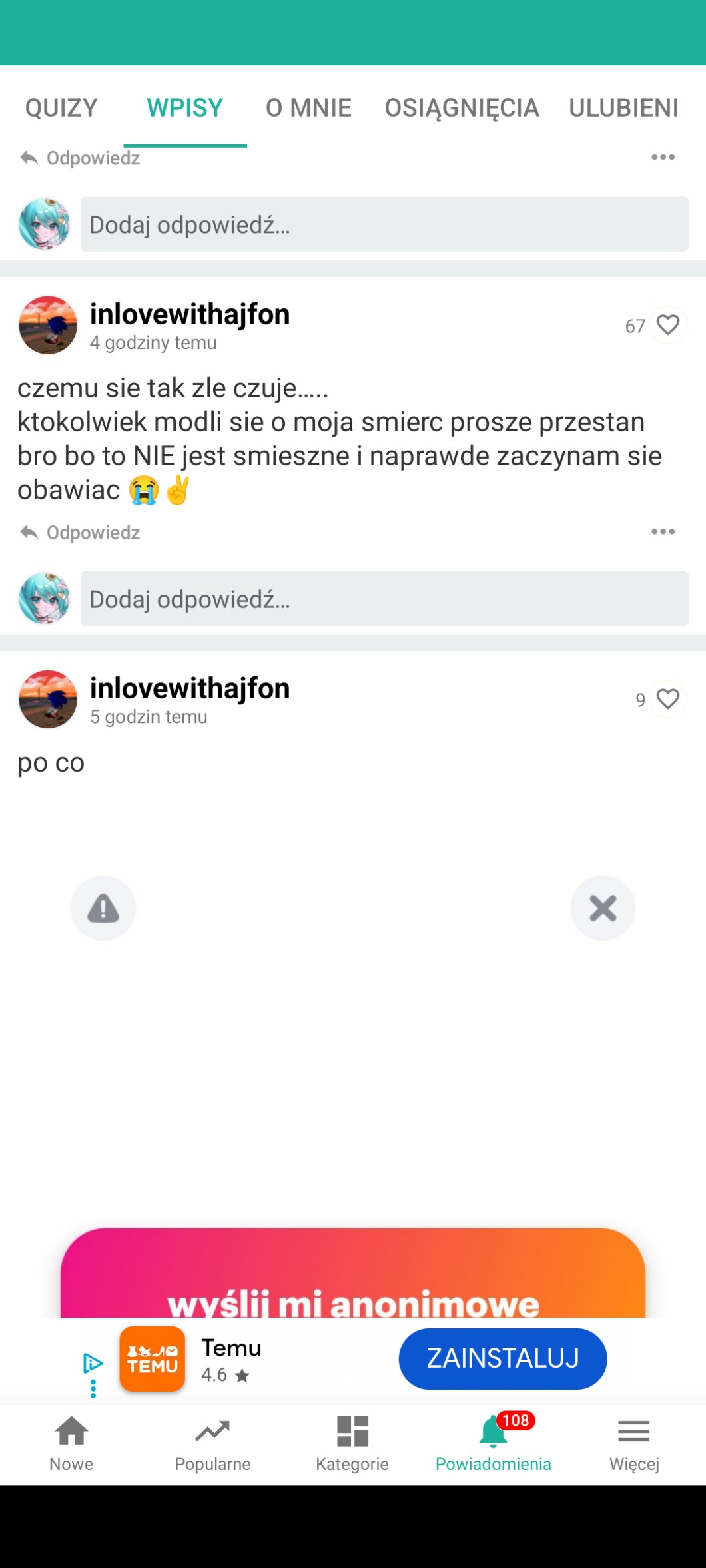Open the Więcej menu

pos(634,1443)
